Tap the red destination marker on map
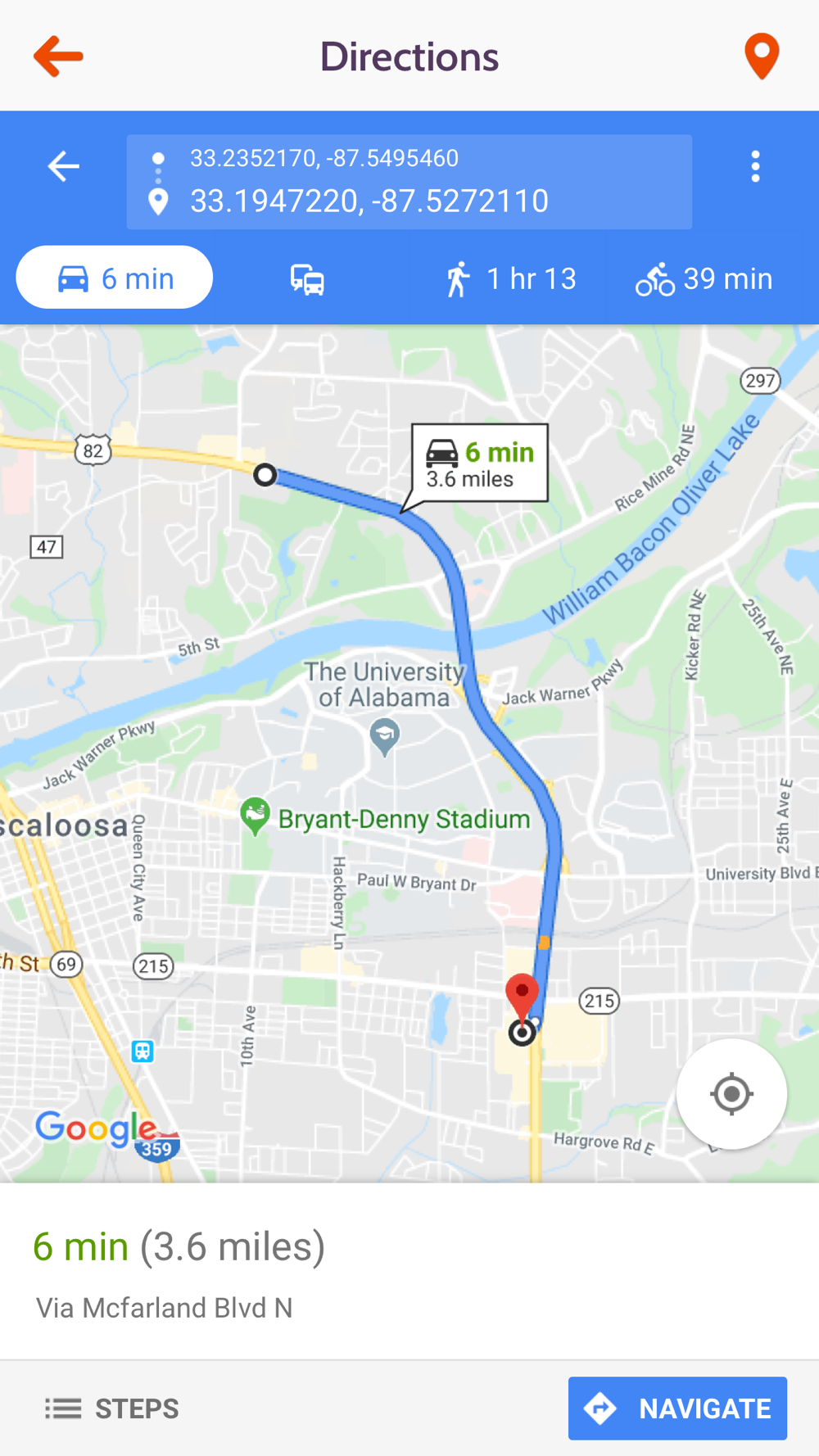819x1456 pixels. tap(522, 997)
